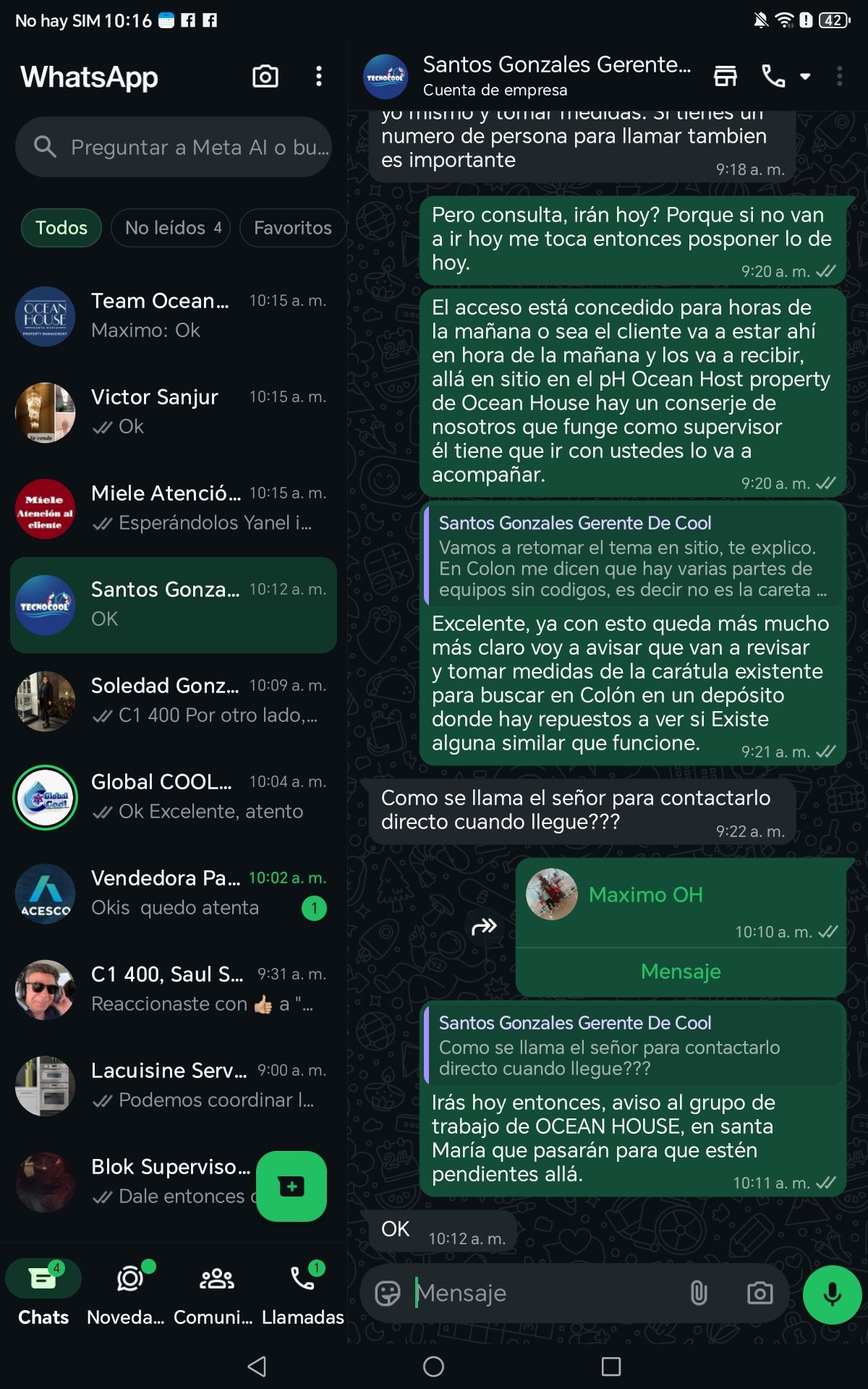
Task: Open the chat with Victor Sanjur
Action: pyautogui.click(x=174, y=412)
